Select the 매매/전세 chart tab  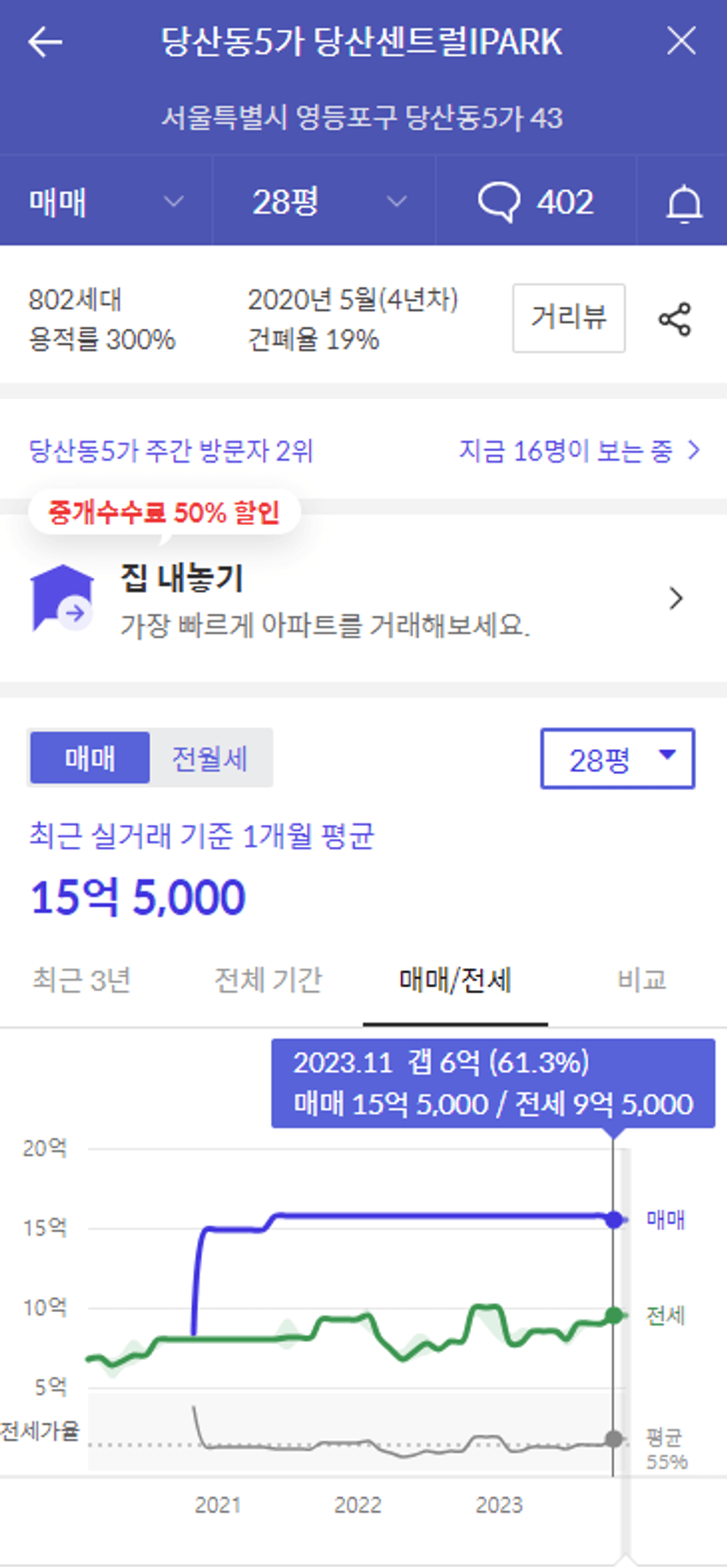(x=455, y=980)
